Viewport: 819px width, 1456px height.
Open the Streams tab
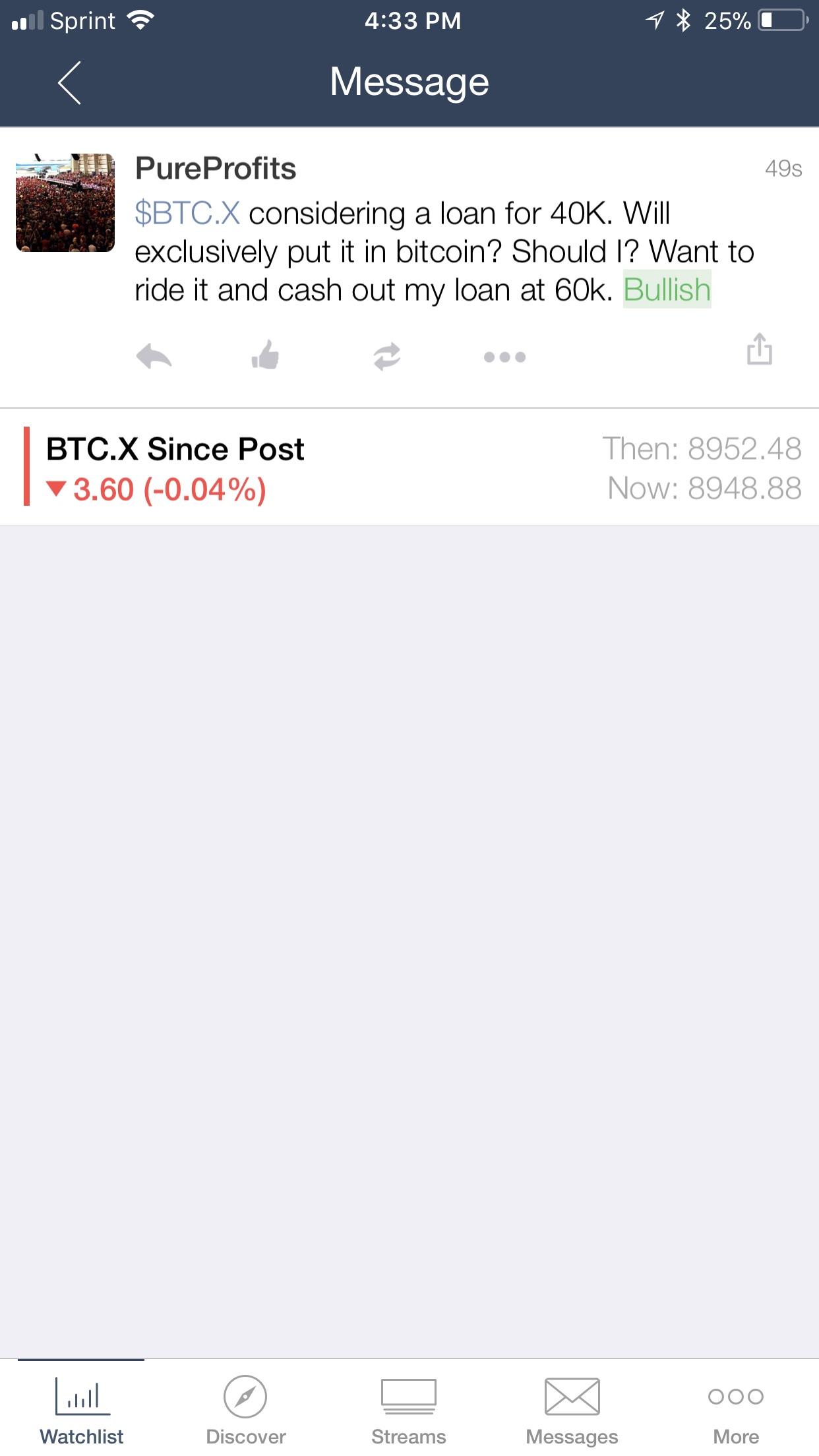point(409,1409)
